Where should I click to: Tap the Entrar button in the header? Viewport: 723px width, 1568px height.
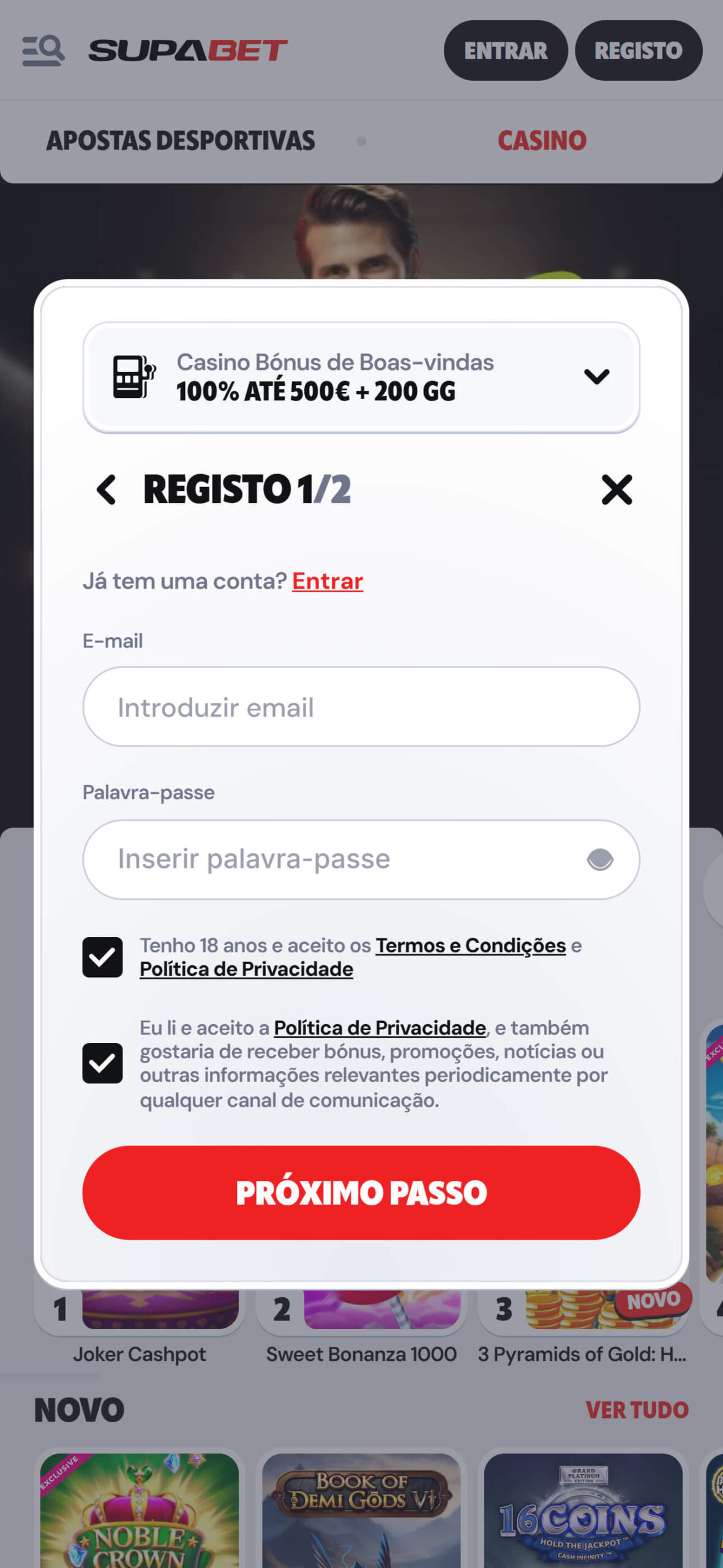(505, 50)
